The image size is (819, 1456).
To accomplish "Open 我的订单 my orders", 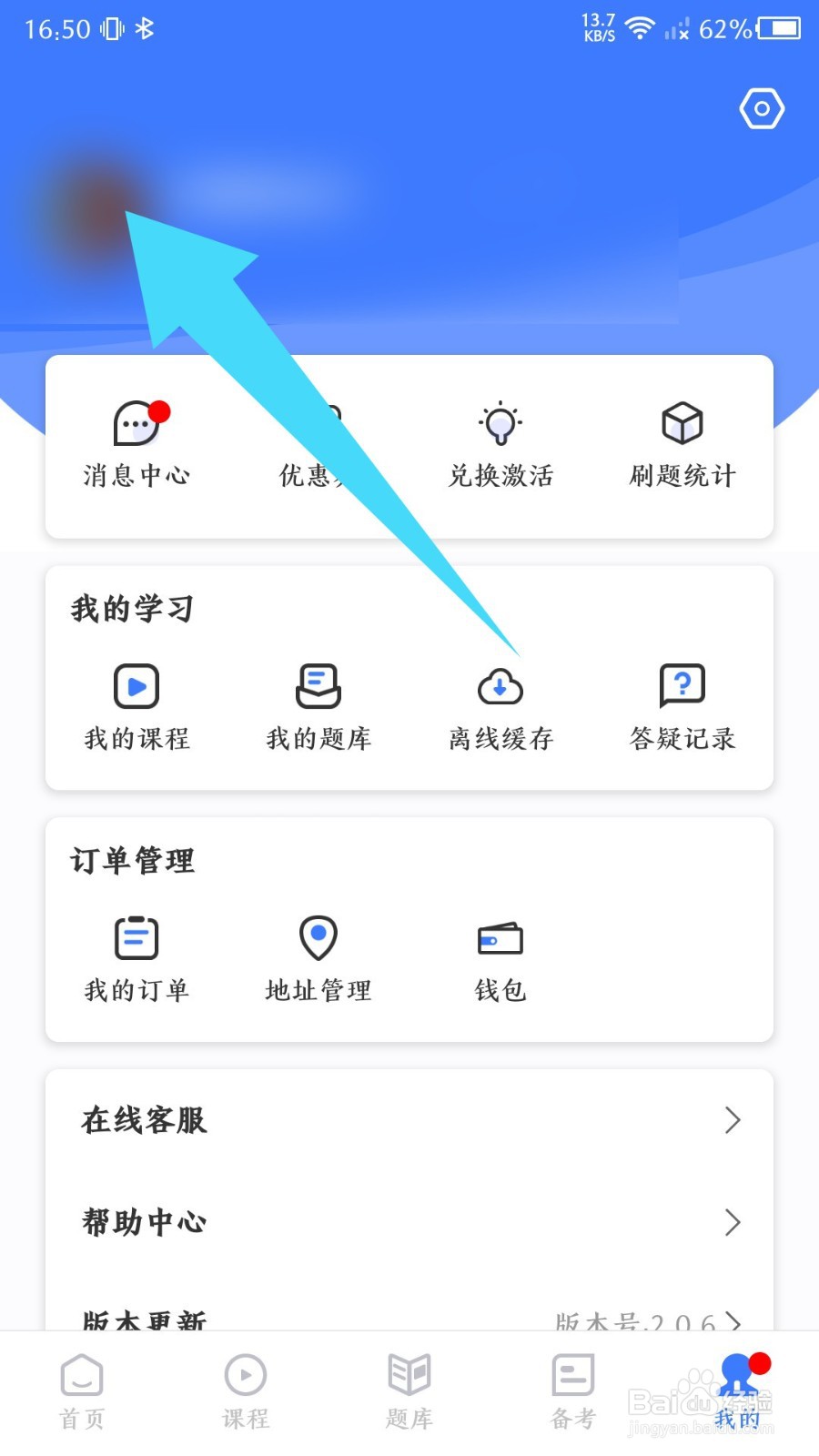I will 136,958.
